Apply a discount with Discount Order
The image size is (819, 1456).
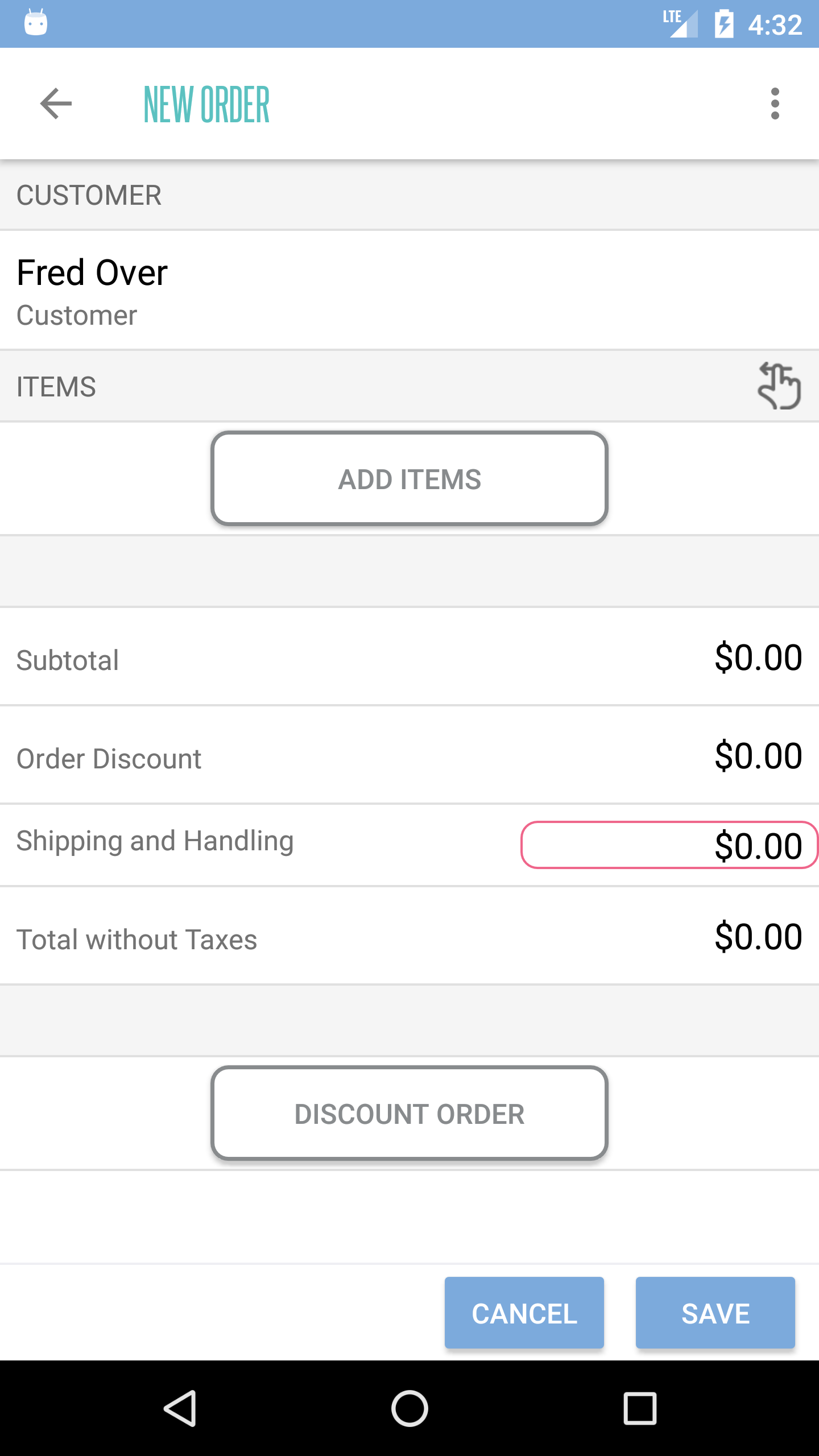tap(409, 1113)
